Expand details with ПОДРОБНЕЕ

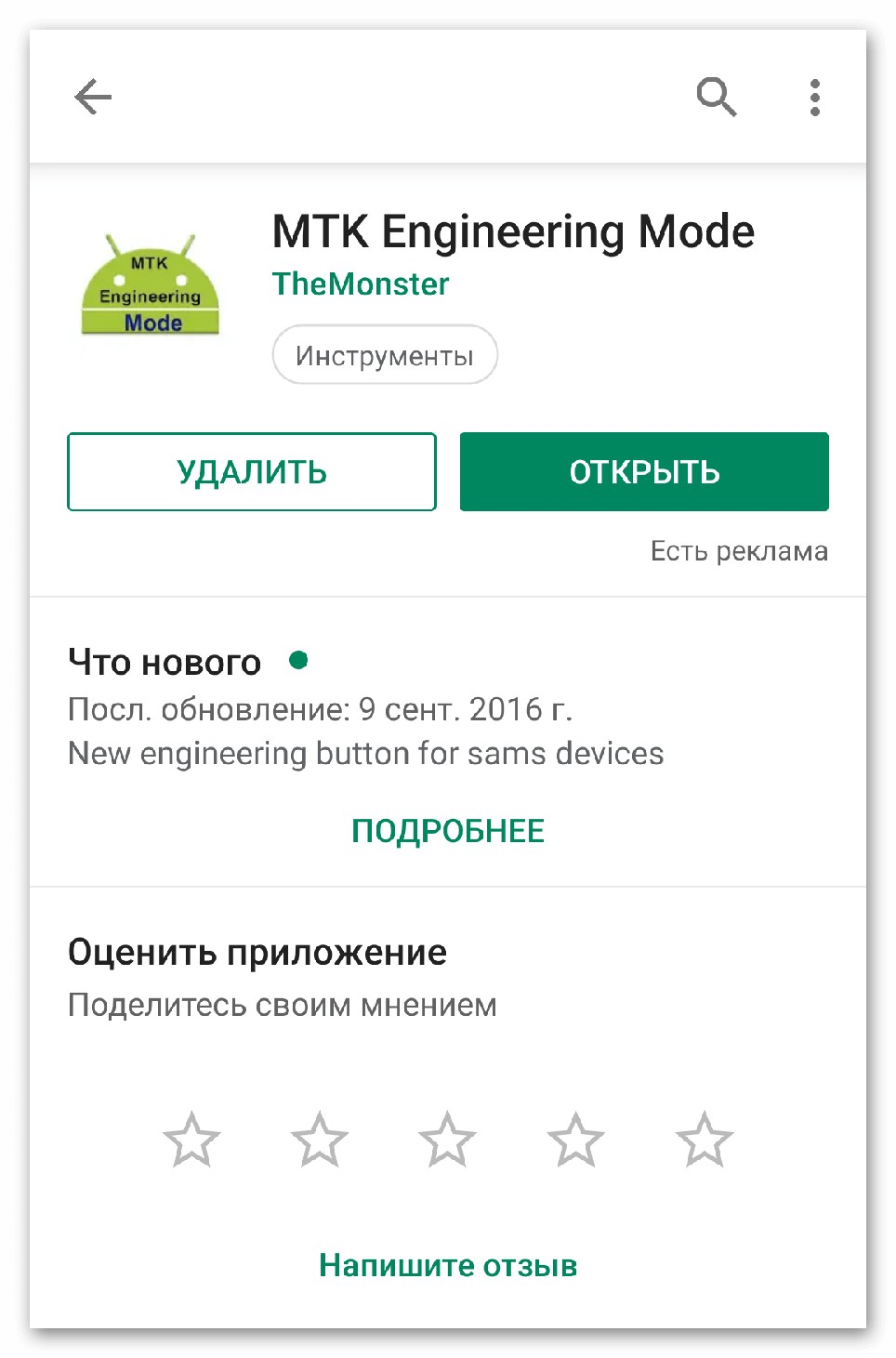pyautogui.click(x=448, y=831)
